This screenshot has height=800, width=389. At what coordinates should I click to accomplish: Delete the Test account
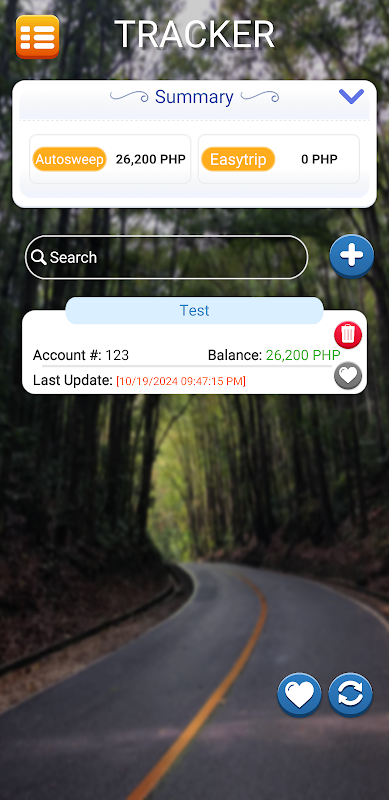tap(348, 335)
